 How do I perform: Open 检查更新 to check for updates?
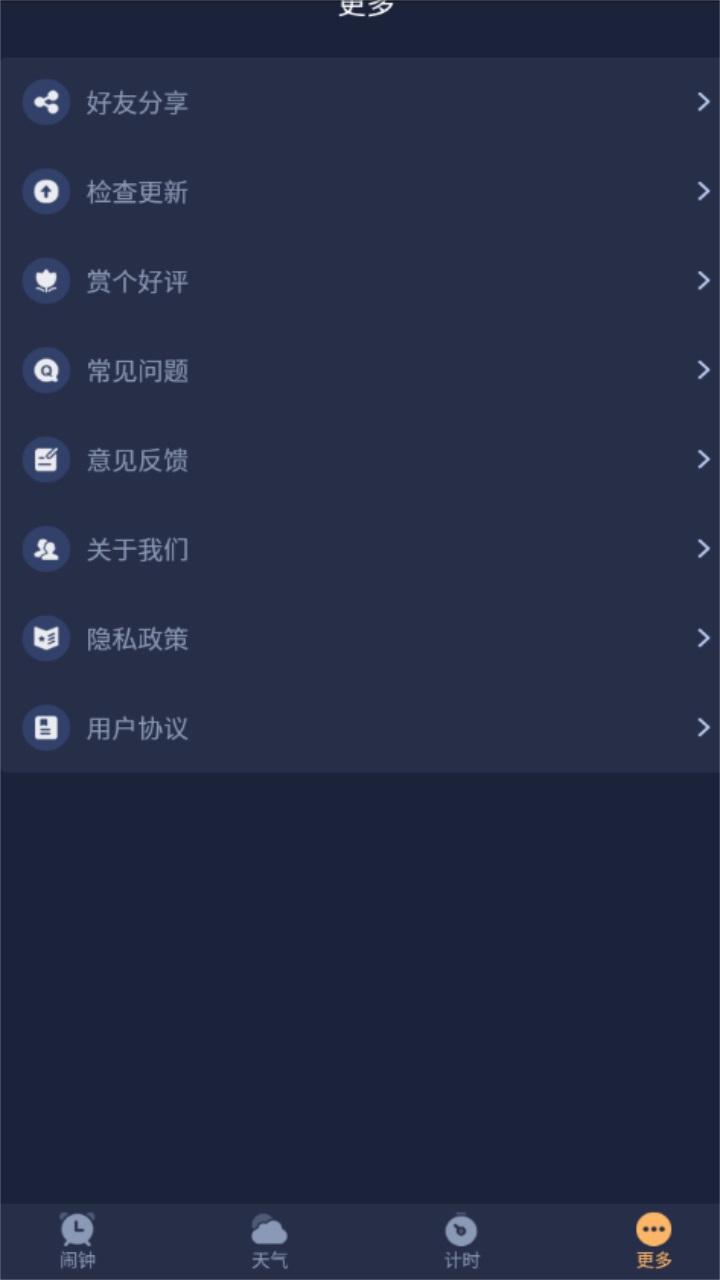tap(360, 191)
